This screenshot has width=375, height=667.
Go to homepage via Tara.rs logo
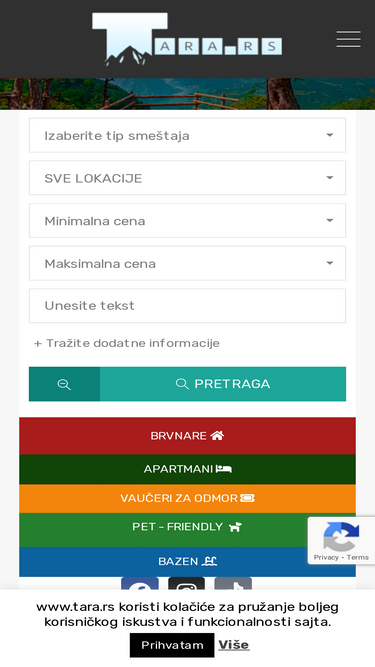(187, 40)
